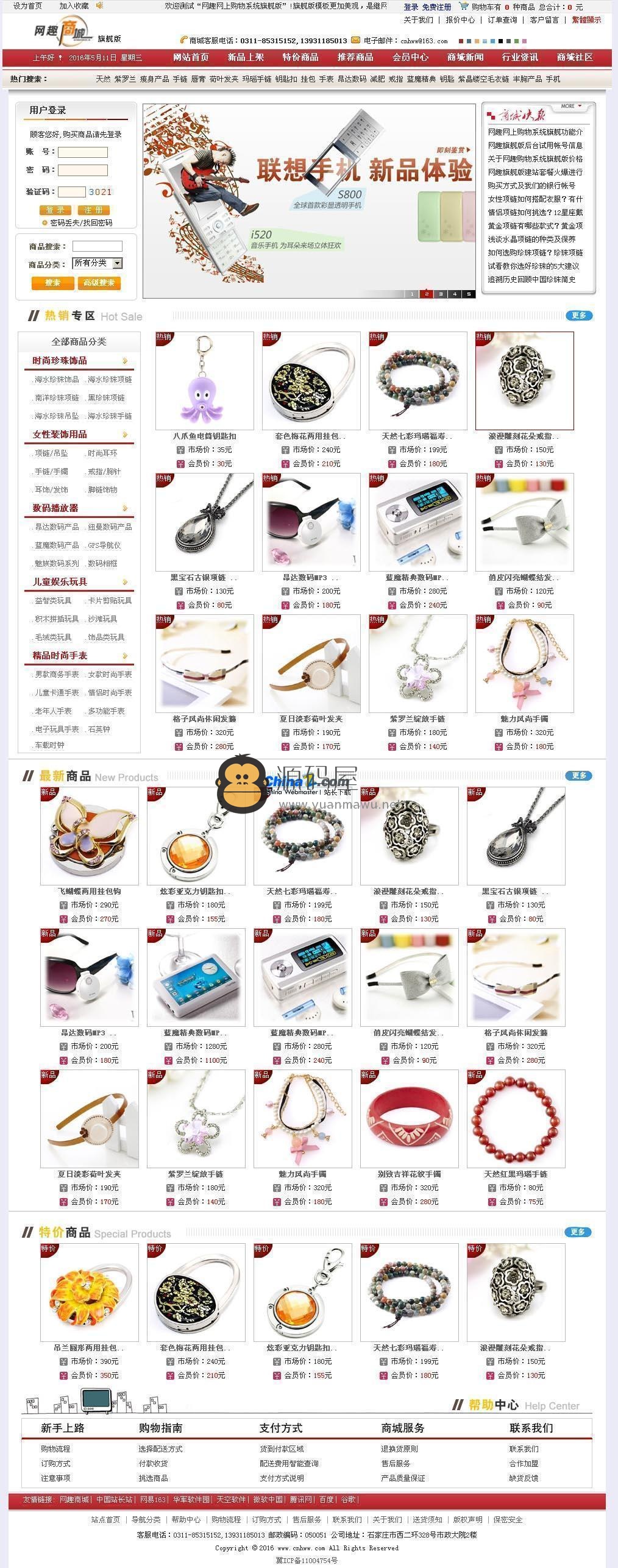
Task: Open the 特价商品 nav tab
Action: pyautogui.click(x=300, y=57)
